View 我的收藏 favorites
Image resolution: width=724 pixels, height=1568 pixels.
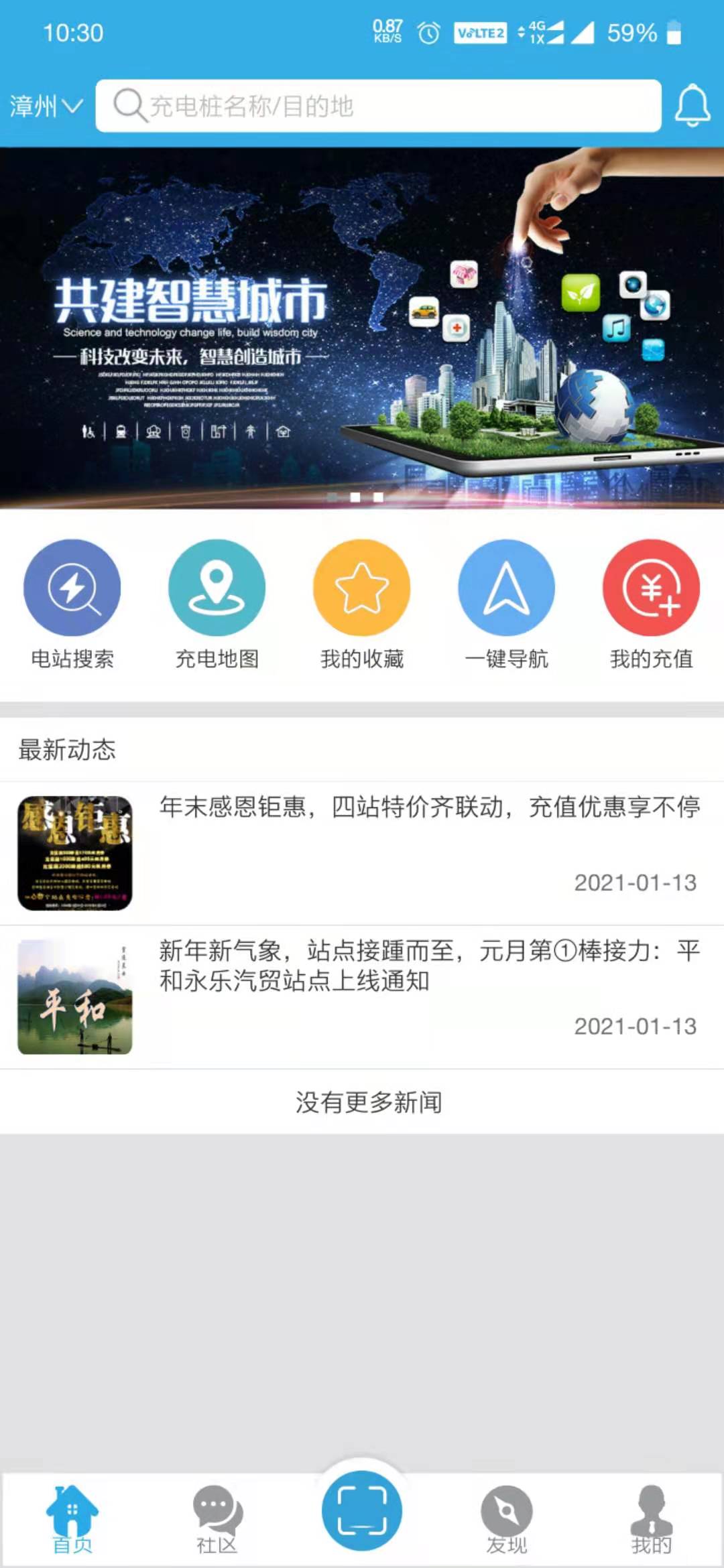362,603
